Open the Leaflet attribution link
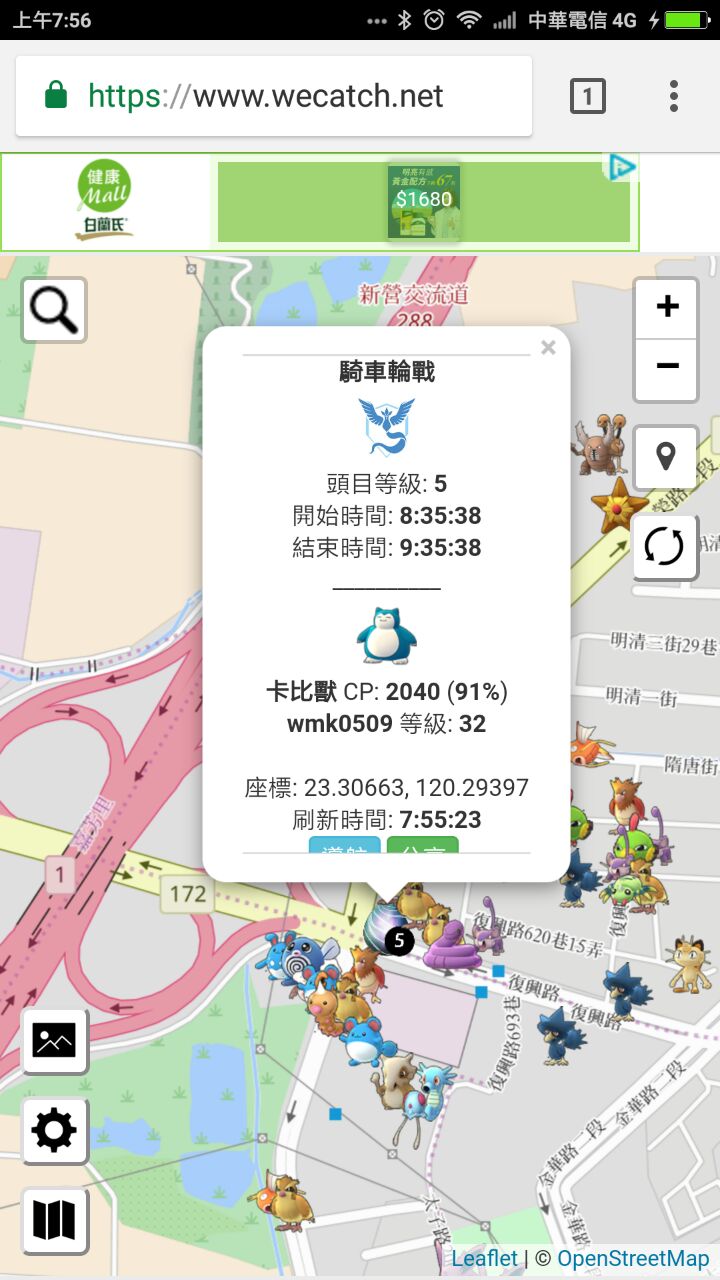Screen dimensions: 720x1280 tap(485, 1259)
